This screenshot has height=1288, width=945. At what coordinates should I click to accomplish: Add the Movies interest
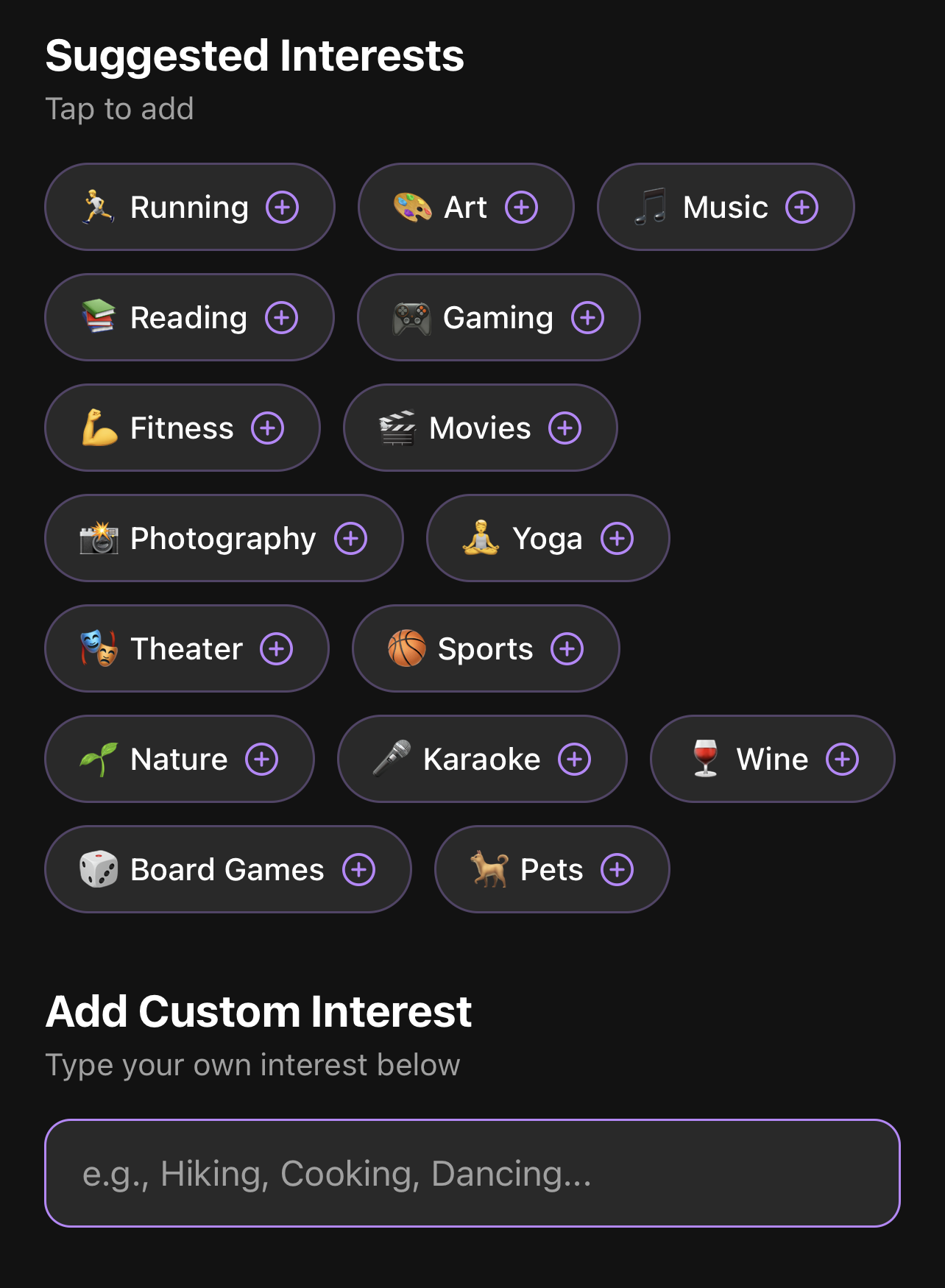pyautogui.click(x=479, y=428)
